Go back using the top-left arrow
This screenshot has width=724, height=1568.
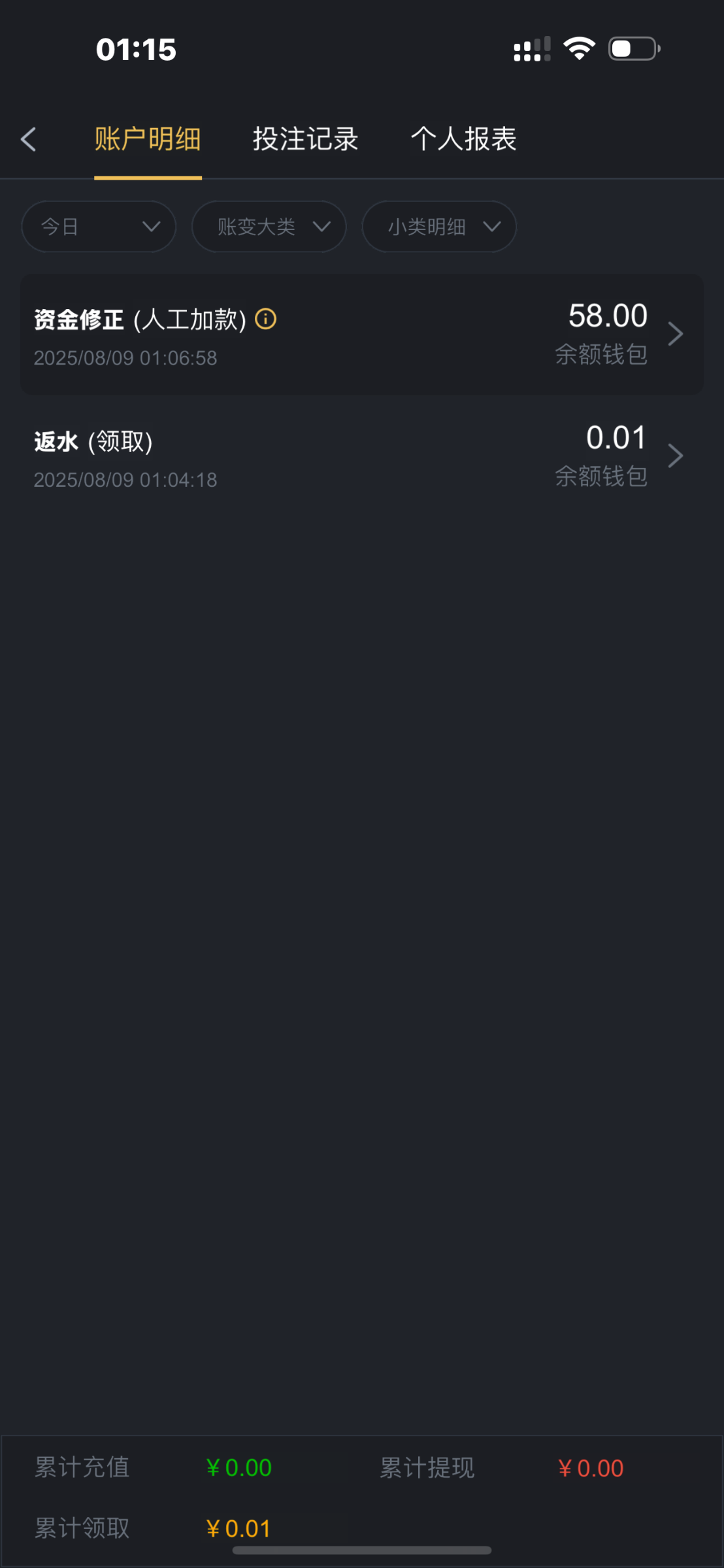pyautogui.click(x=29, y=139)
